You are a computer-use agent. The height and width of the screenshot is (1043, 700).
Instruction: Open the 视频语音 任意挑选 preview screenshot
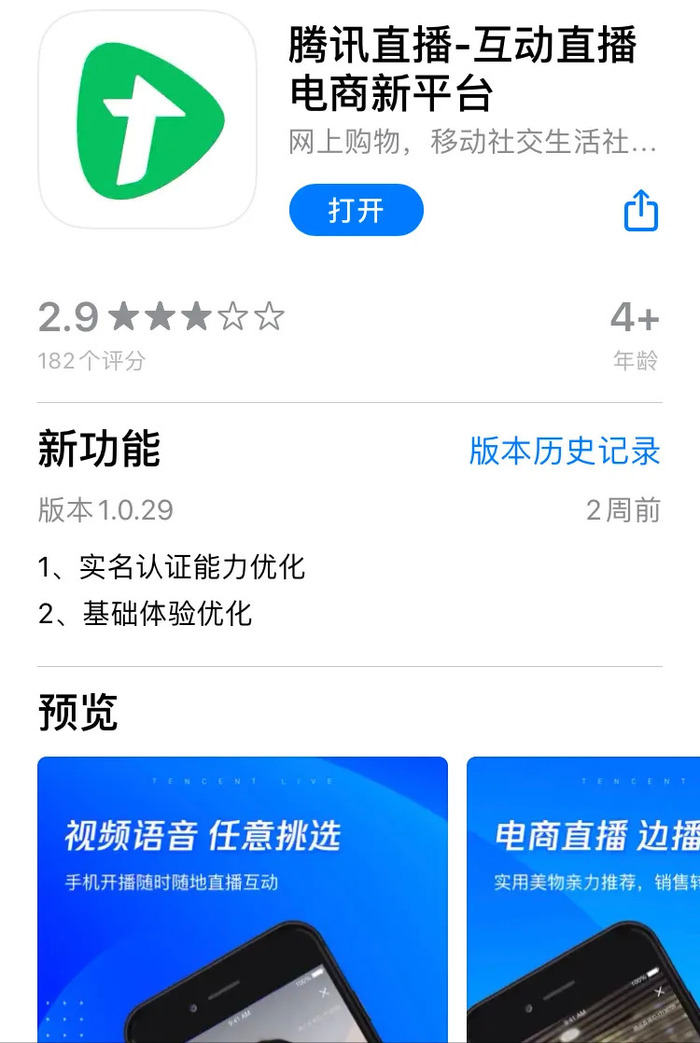(x=242, y=900)
